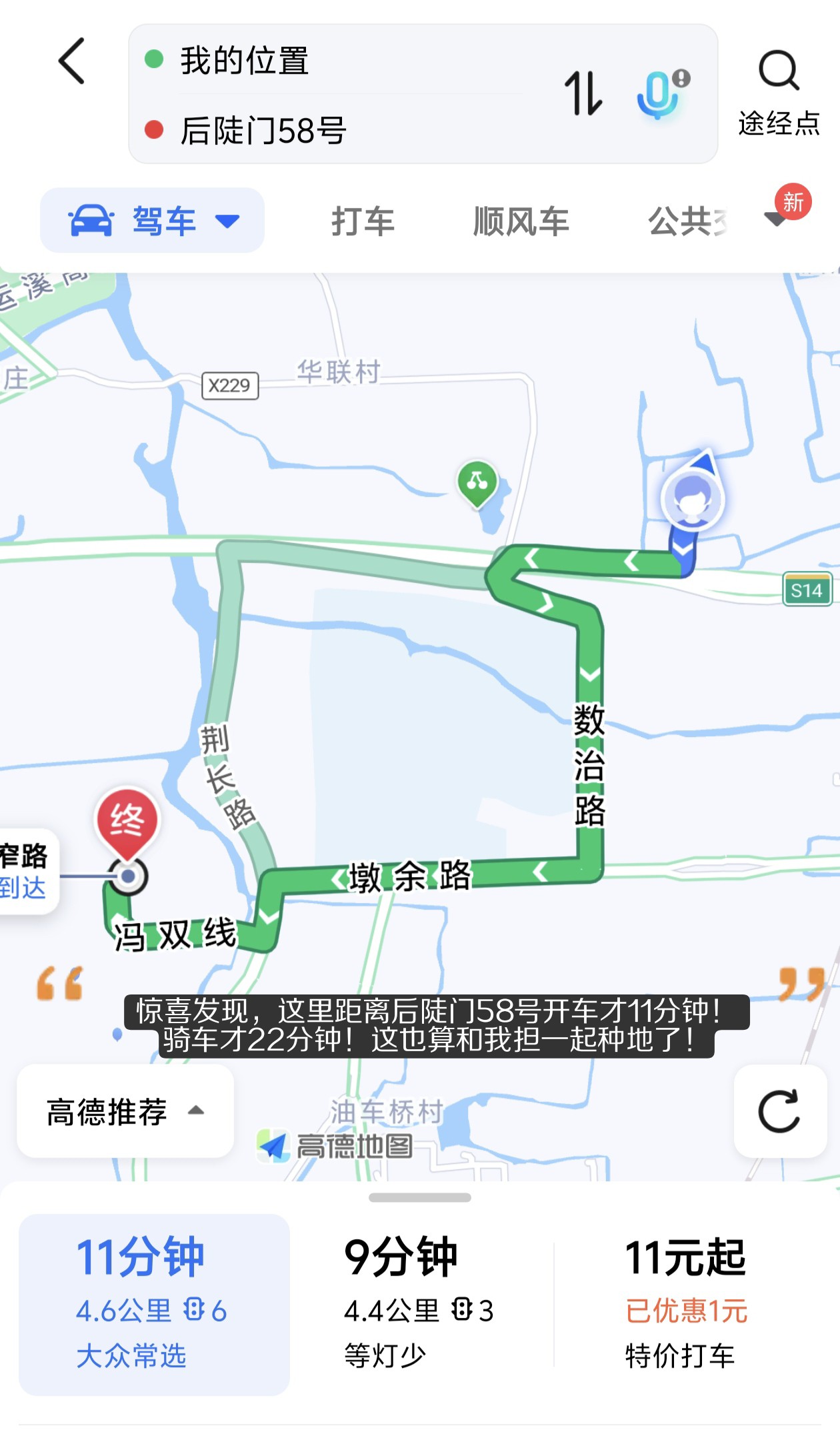Switch to the 公共交通 tab

click(x=687, y=221)
